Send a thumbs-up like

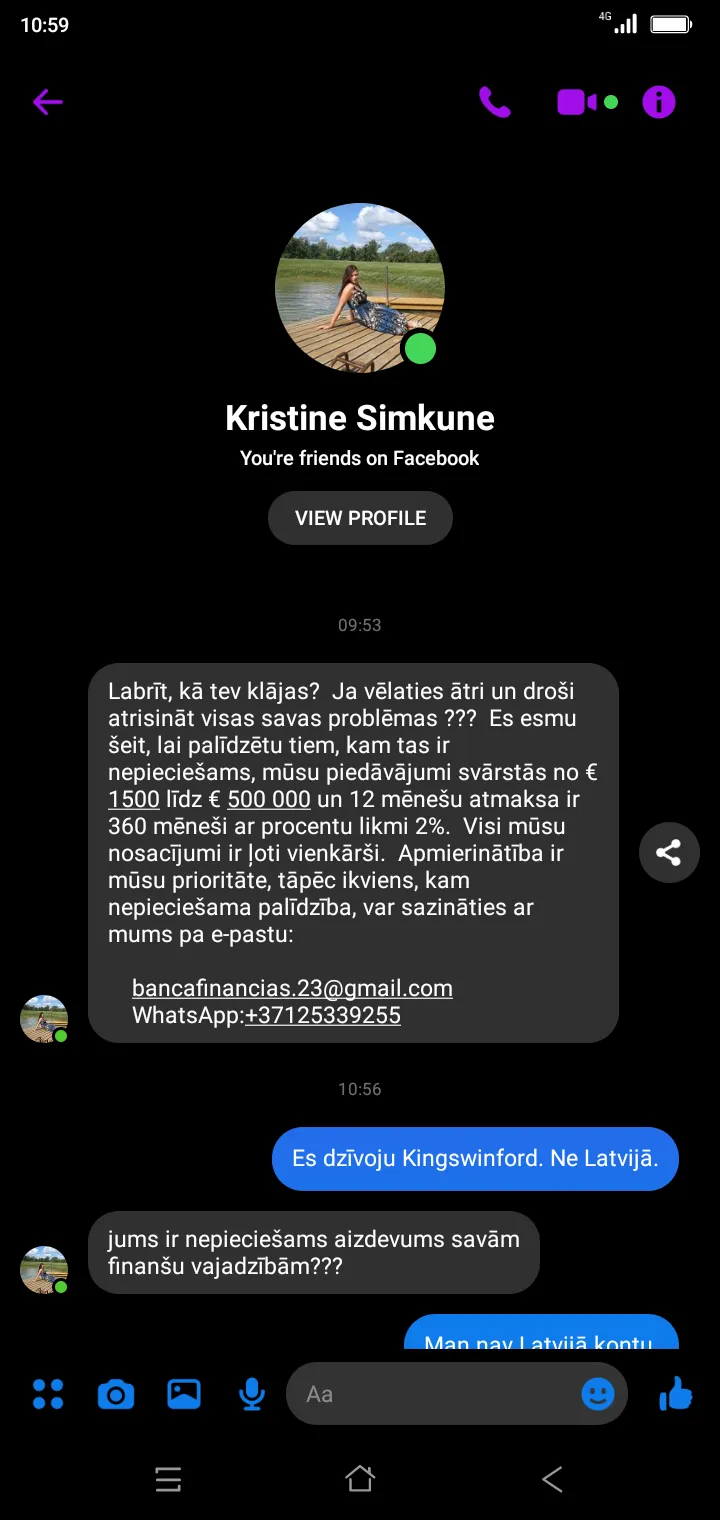(x=676, y=1393)
